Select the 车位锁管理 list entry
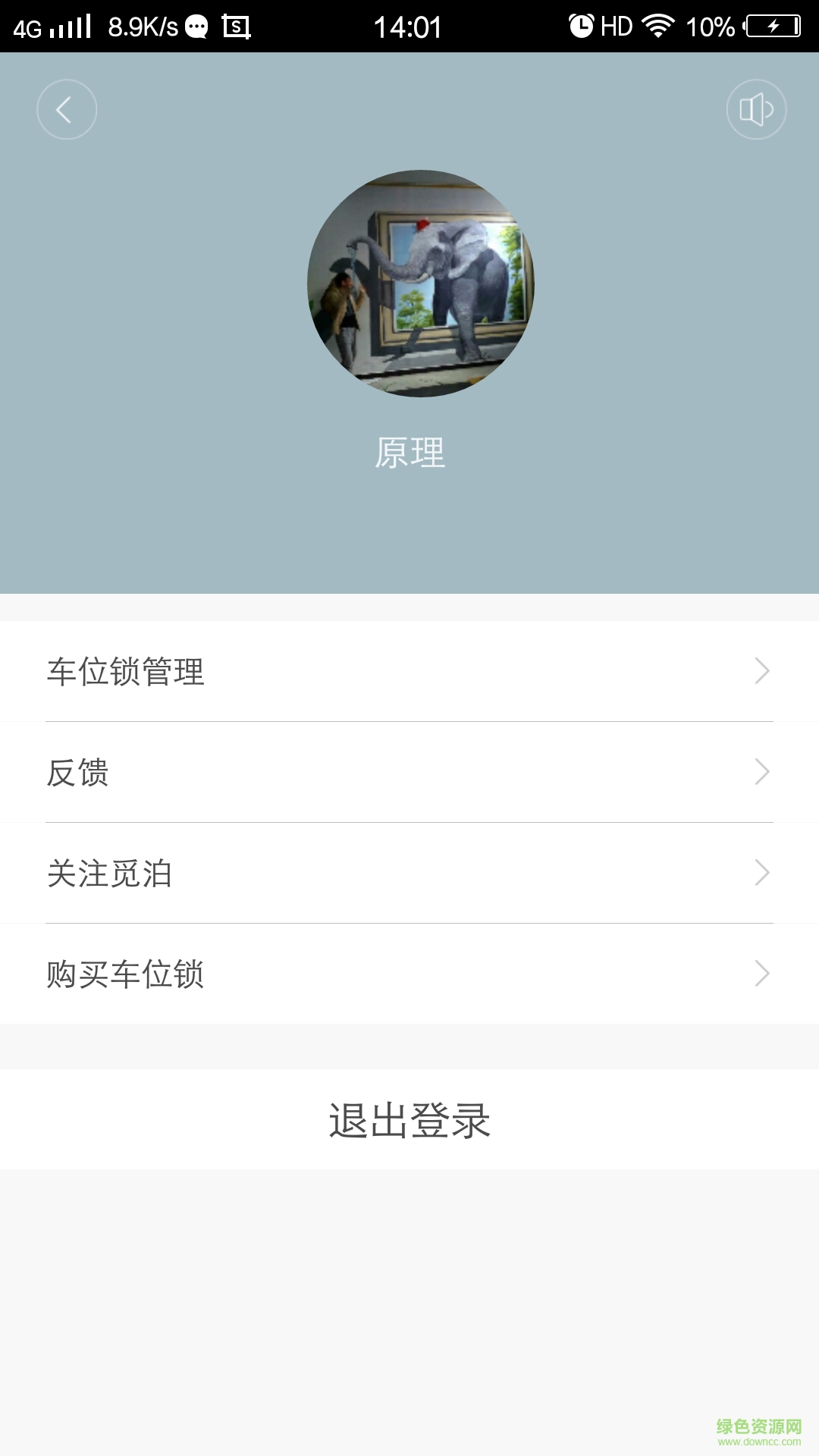This screenshot has width=819, height=1456. click(303, 672)
